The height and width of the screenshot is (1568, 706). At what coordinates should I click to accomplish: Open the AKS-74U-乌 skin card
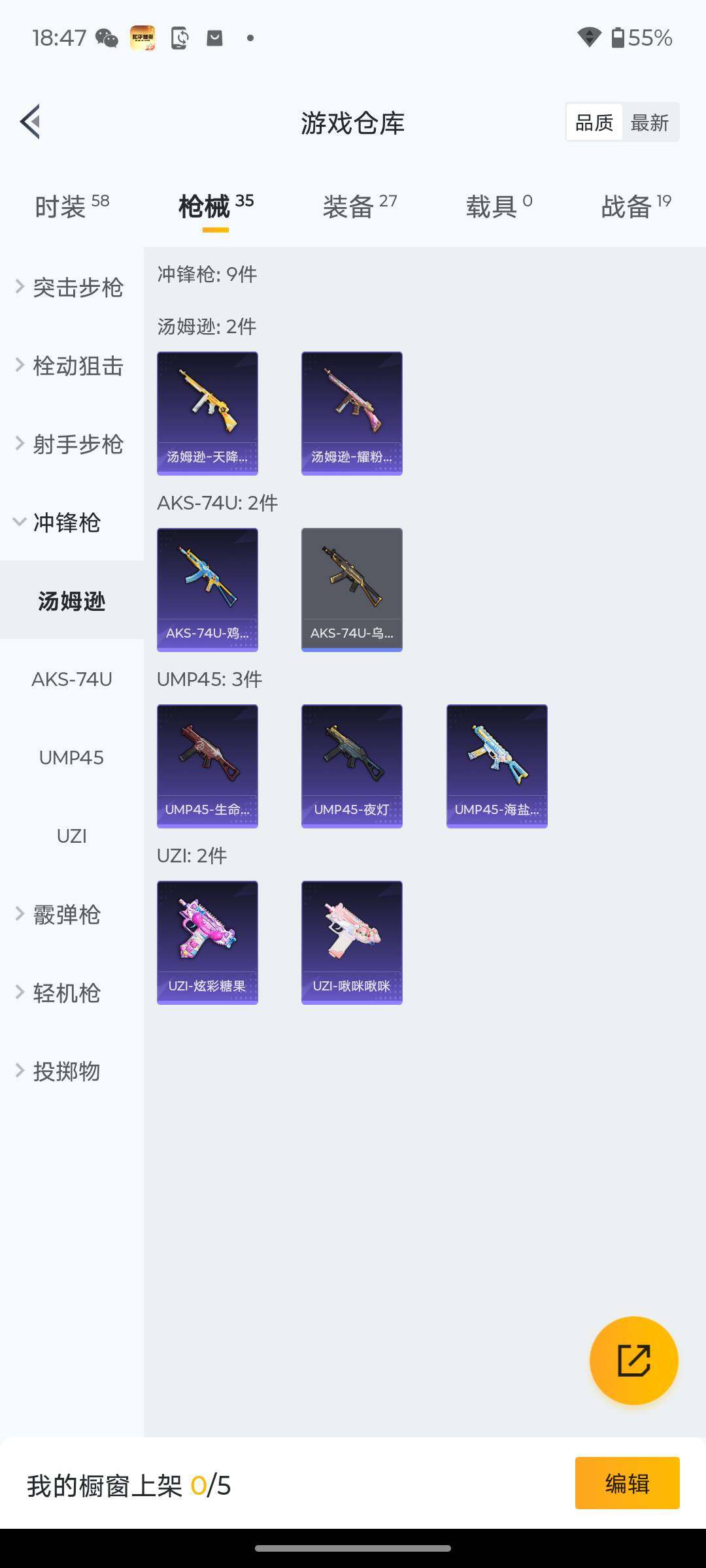pos(352,589)
